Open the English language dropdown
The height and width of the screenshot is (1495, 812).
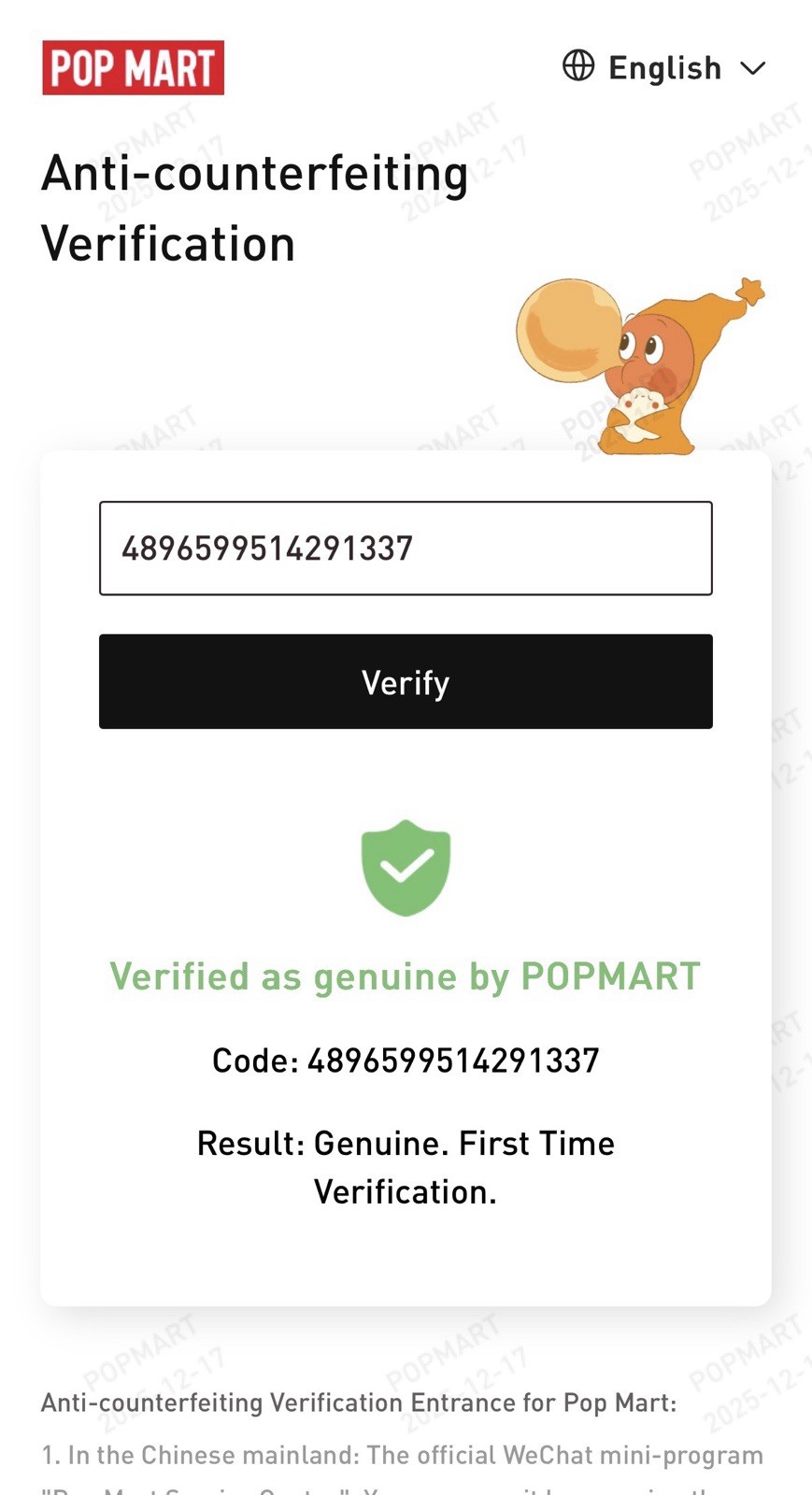pos(664,68)
